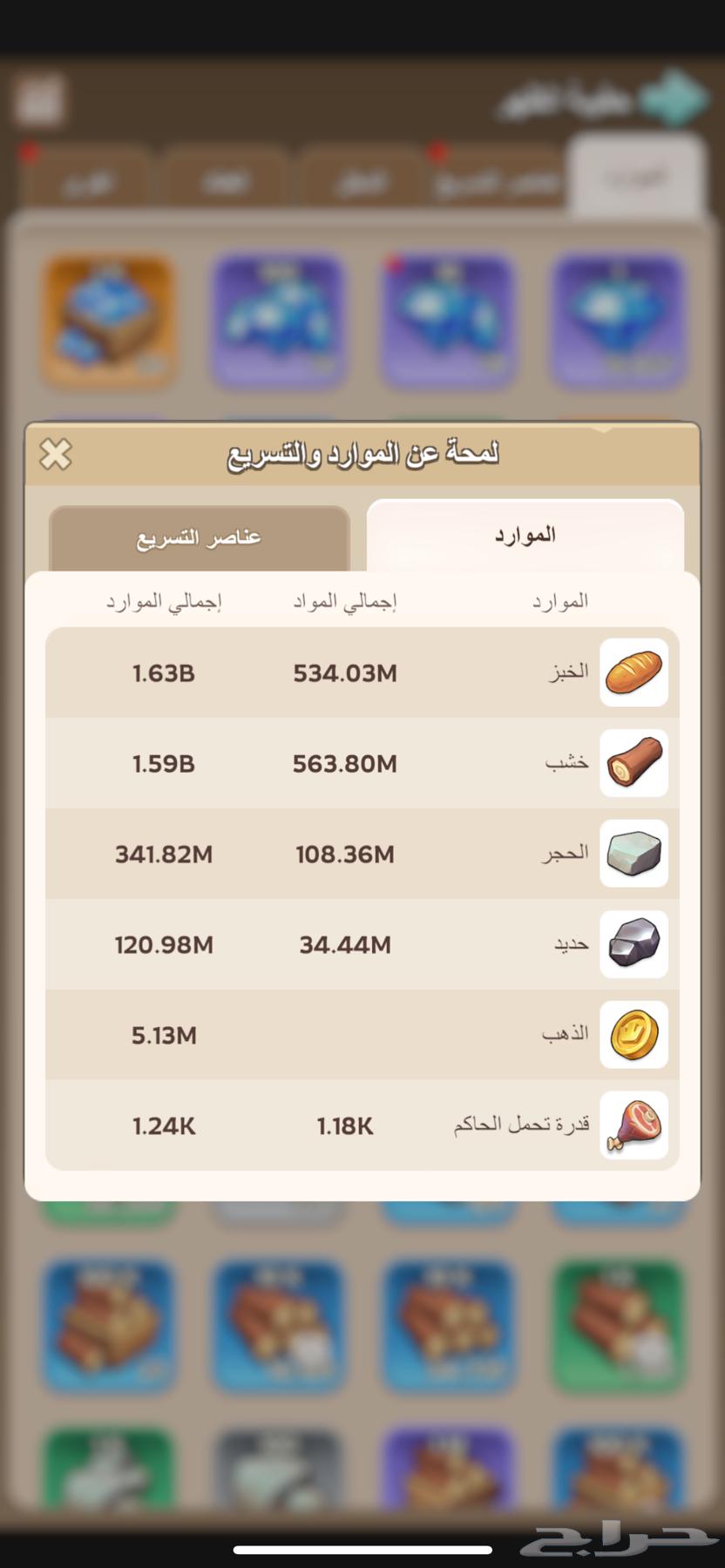
Task: Tap the iron ore icon for حديد
Action: point(634,944)
